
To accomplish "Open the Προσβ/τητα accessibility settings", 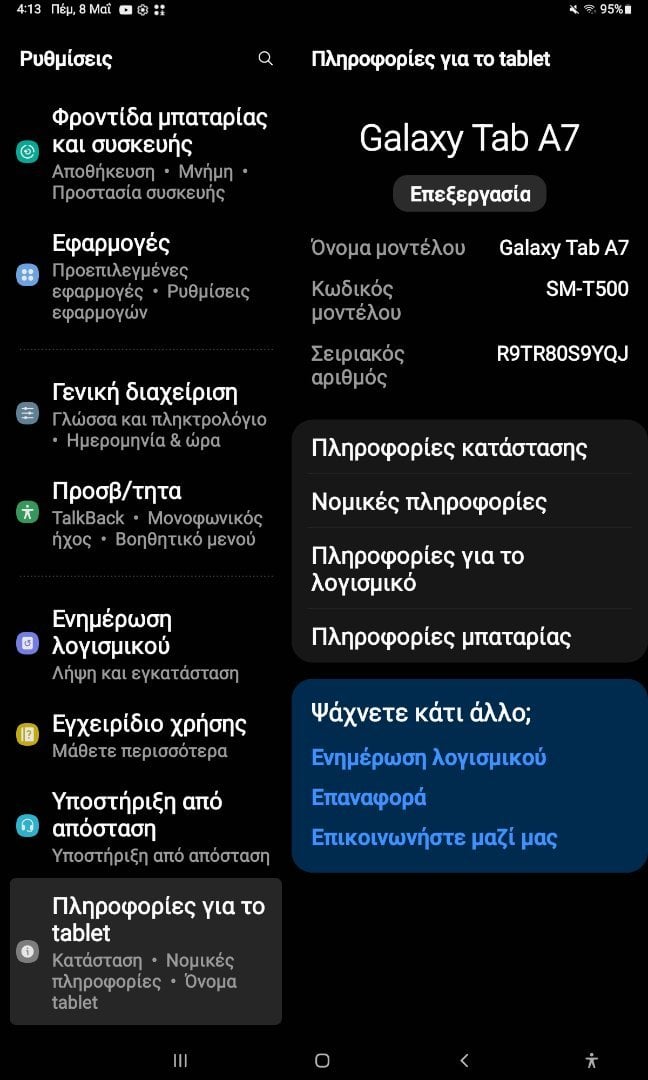I will pos(146,513).
